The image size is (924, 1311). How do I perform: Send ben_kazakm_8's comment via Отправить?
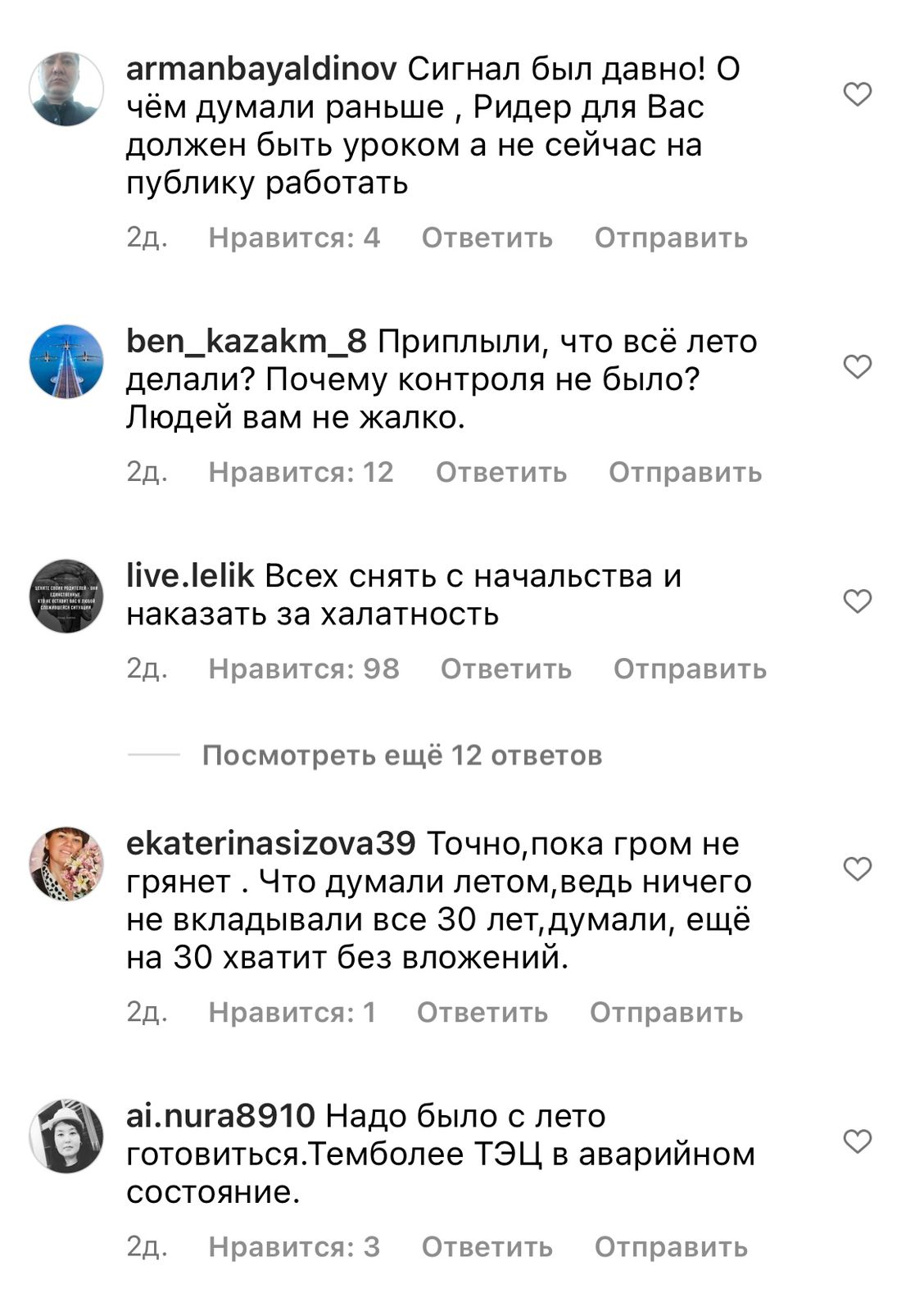click(x=685, y=472)
